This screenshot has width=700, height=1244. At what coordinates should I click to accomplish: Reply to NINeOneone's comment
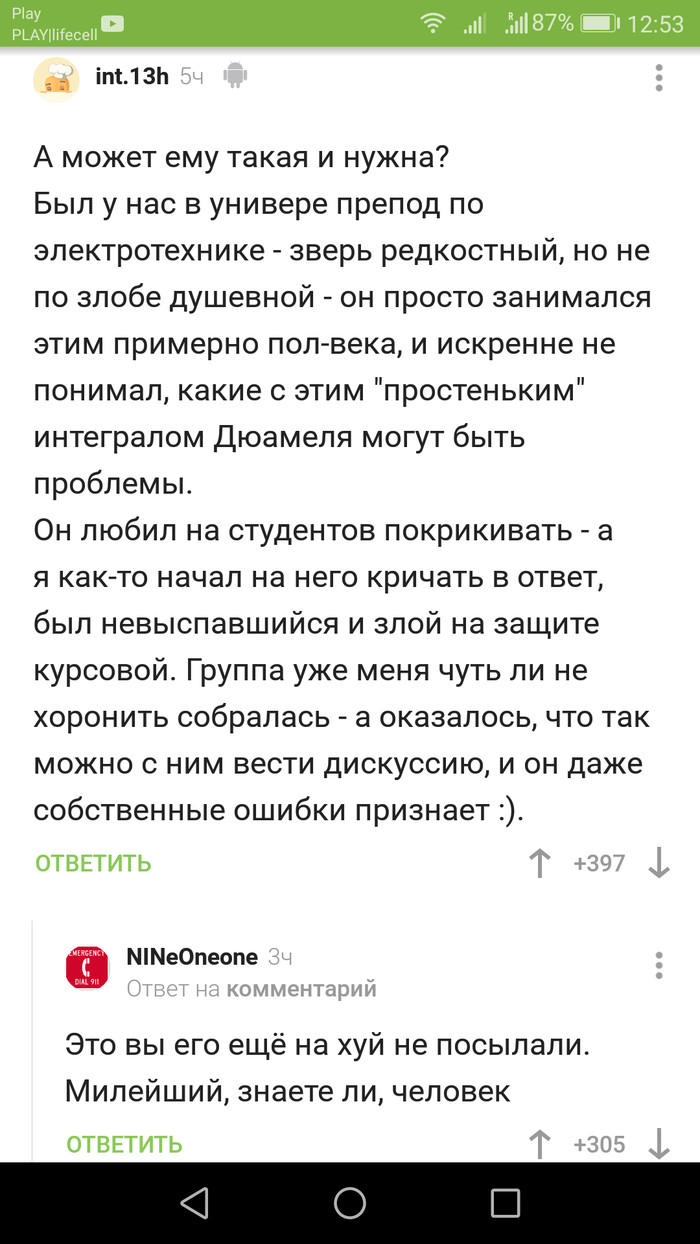pyautogui.click(x=124, y=1144)
